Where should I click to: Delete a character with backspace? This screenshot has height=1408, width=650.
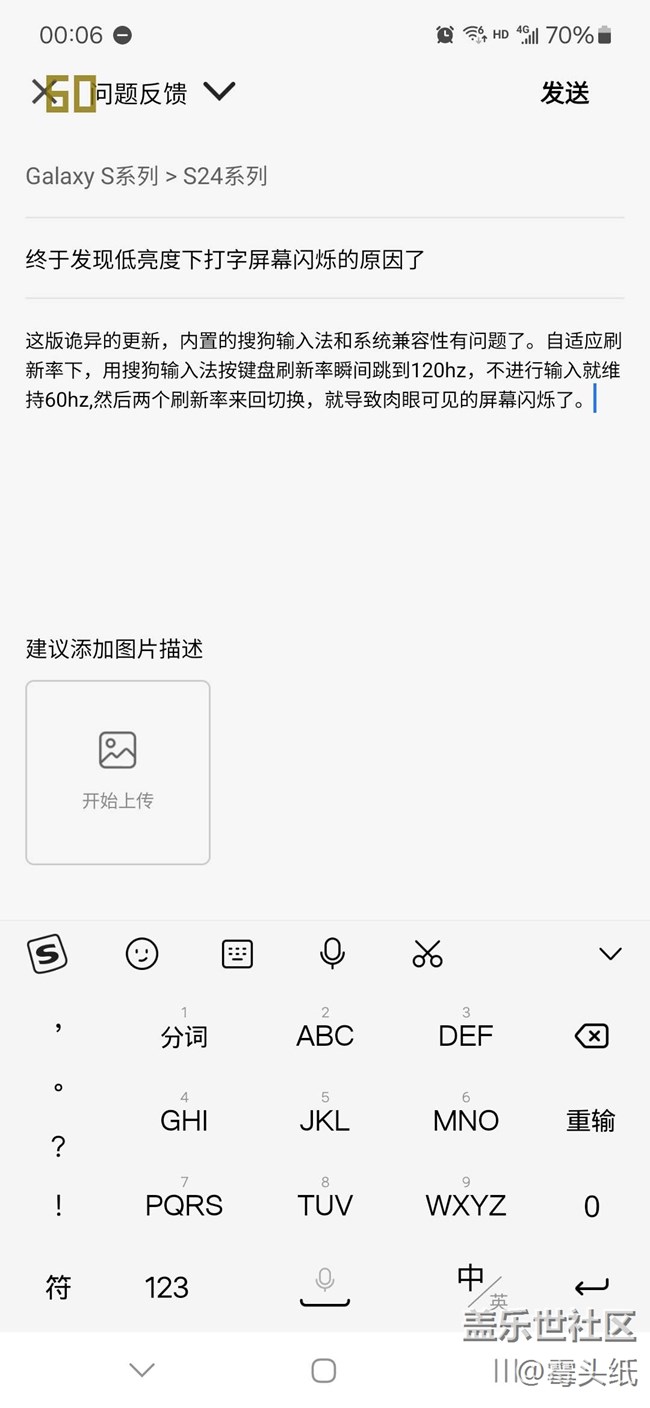[x=591, y=1036]
